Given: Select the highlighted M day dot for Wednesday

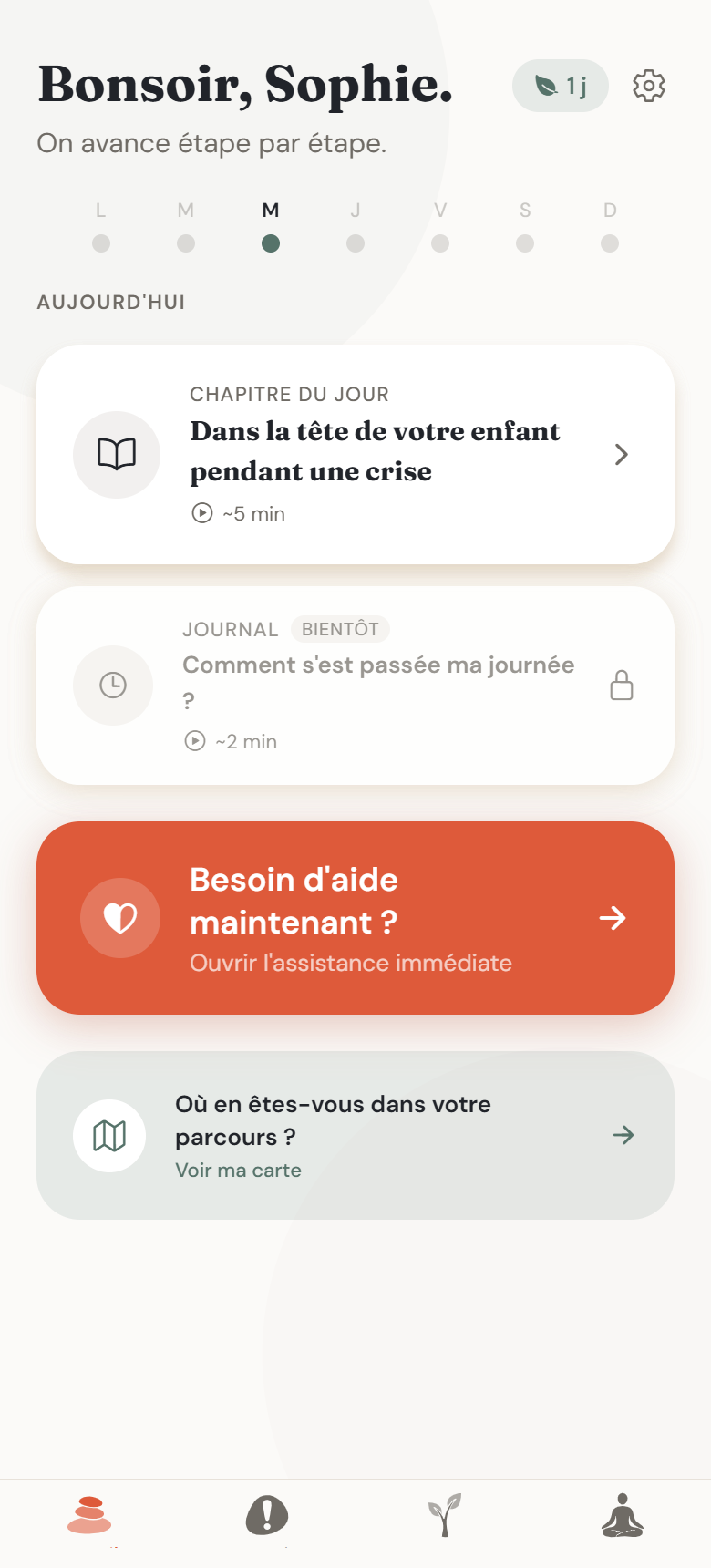Looking at the screenshot, I should coord(271,242).
